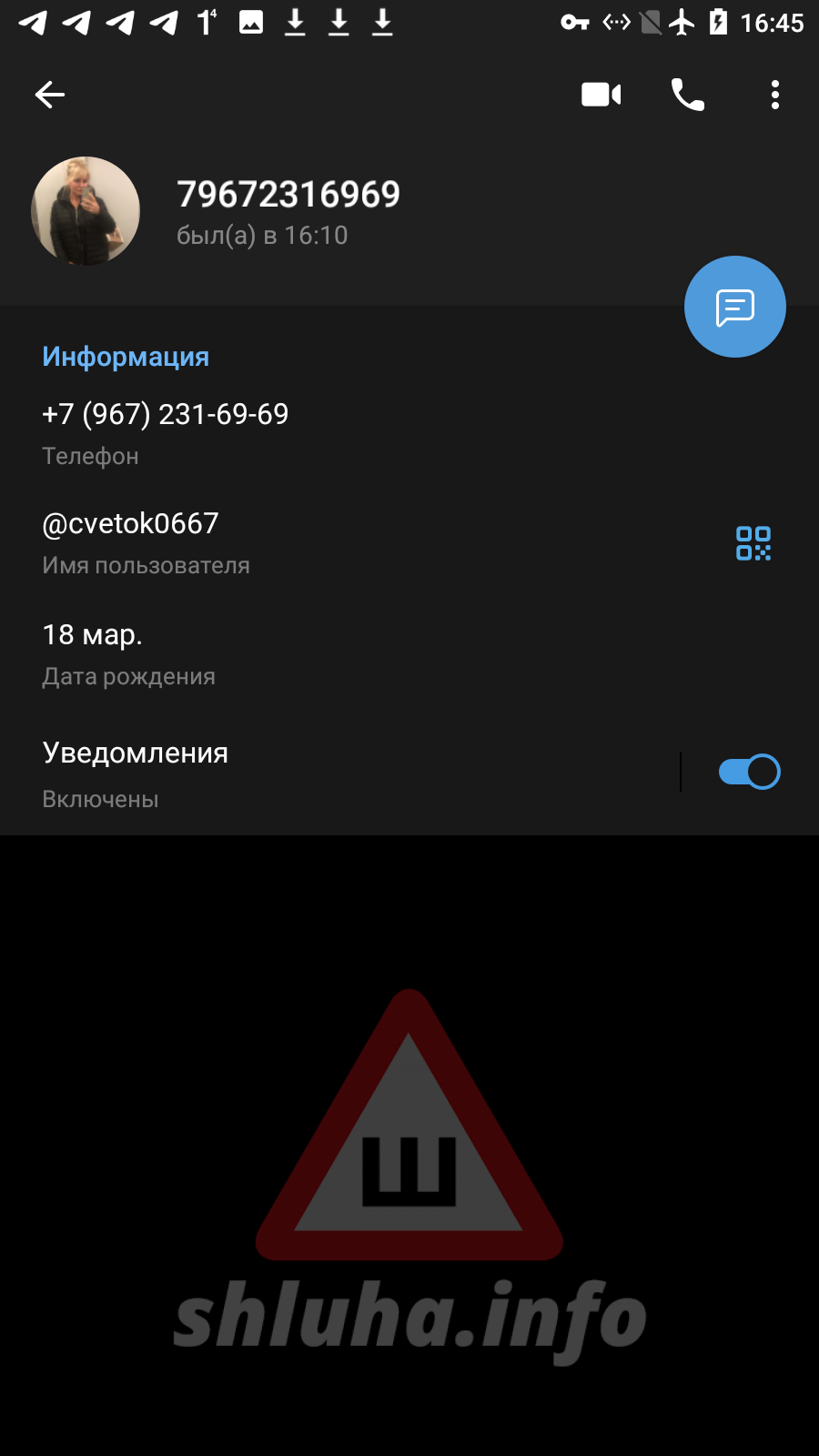This screenshot has width=819, height=1456.
Task: Open the QR code icon
Action: tap(753, 543)
